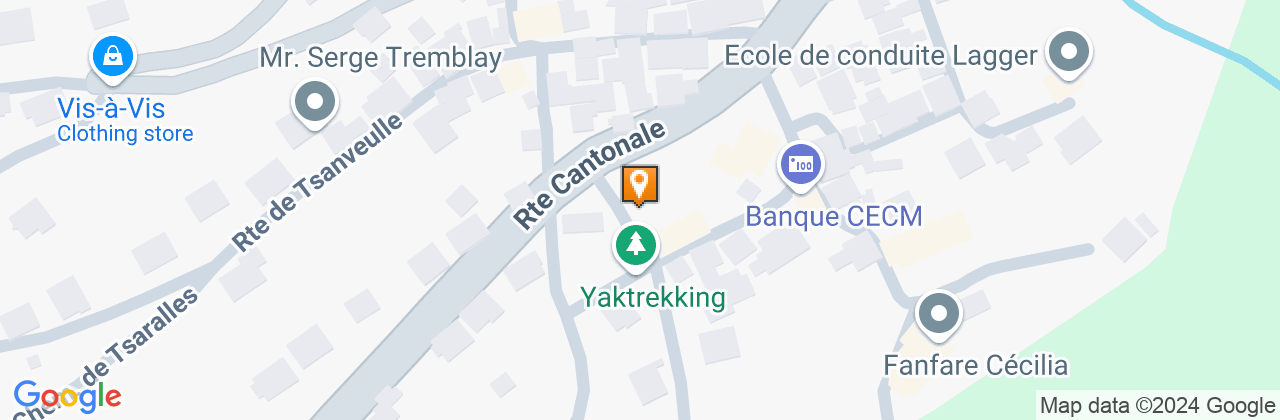Tap the orange location pin near Rte Cantonale
The width and height of the screenshot is (1280, 420).
pyautogui.click(x=640, y=185)
